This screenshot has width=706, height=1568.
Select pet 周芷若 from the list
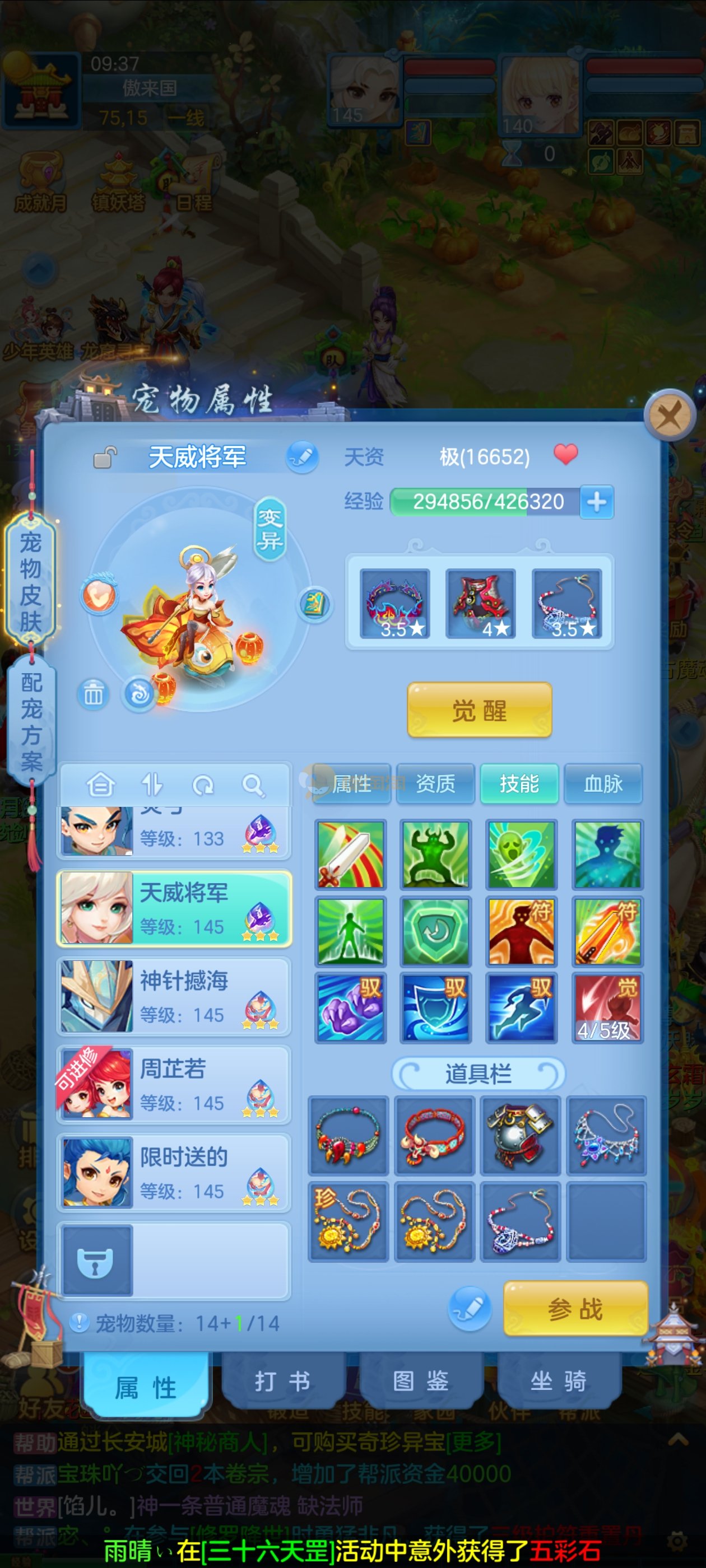[x=174, y=1085]
